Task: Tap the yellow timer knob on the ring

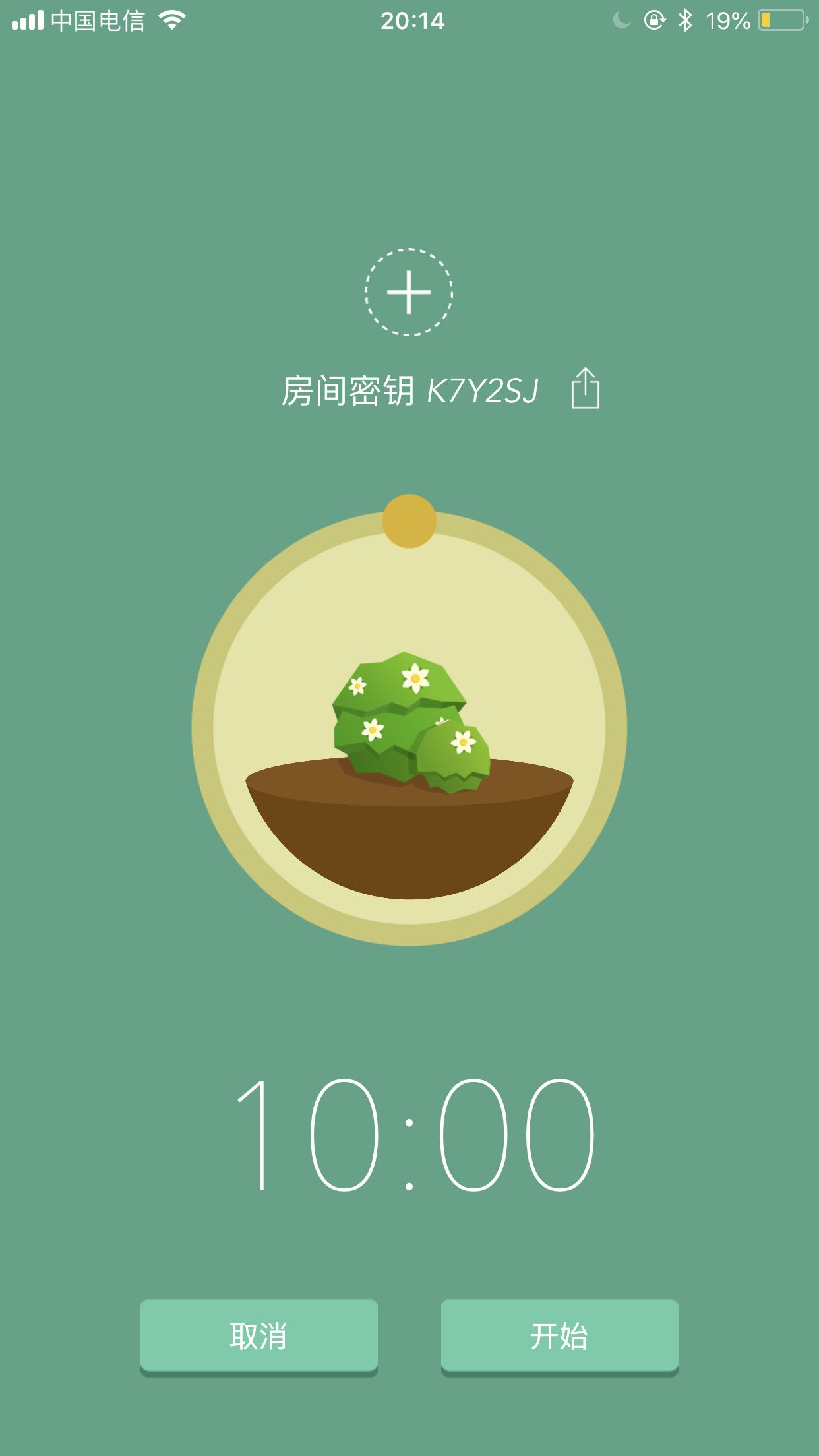Action: point(409,521)
